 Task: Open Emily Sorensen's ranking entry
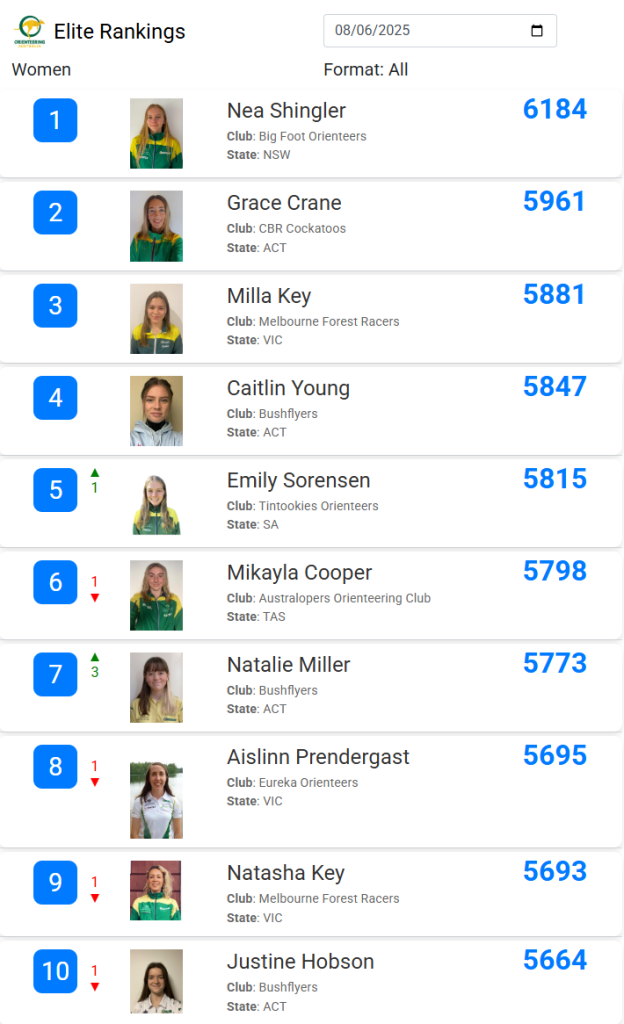pyautogui.click(x=311, y=503)
